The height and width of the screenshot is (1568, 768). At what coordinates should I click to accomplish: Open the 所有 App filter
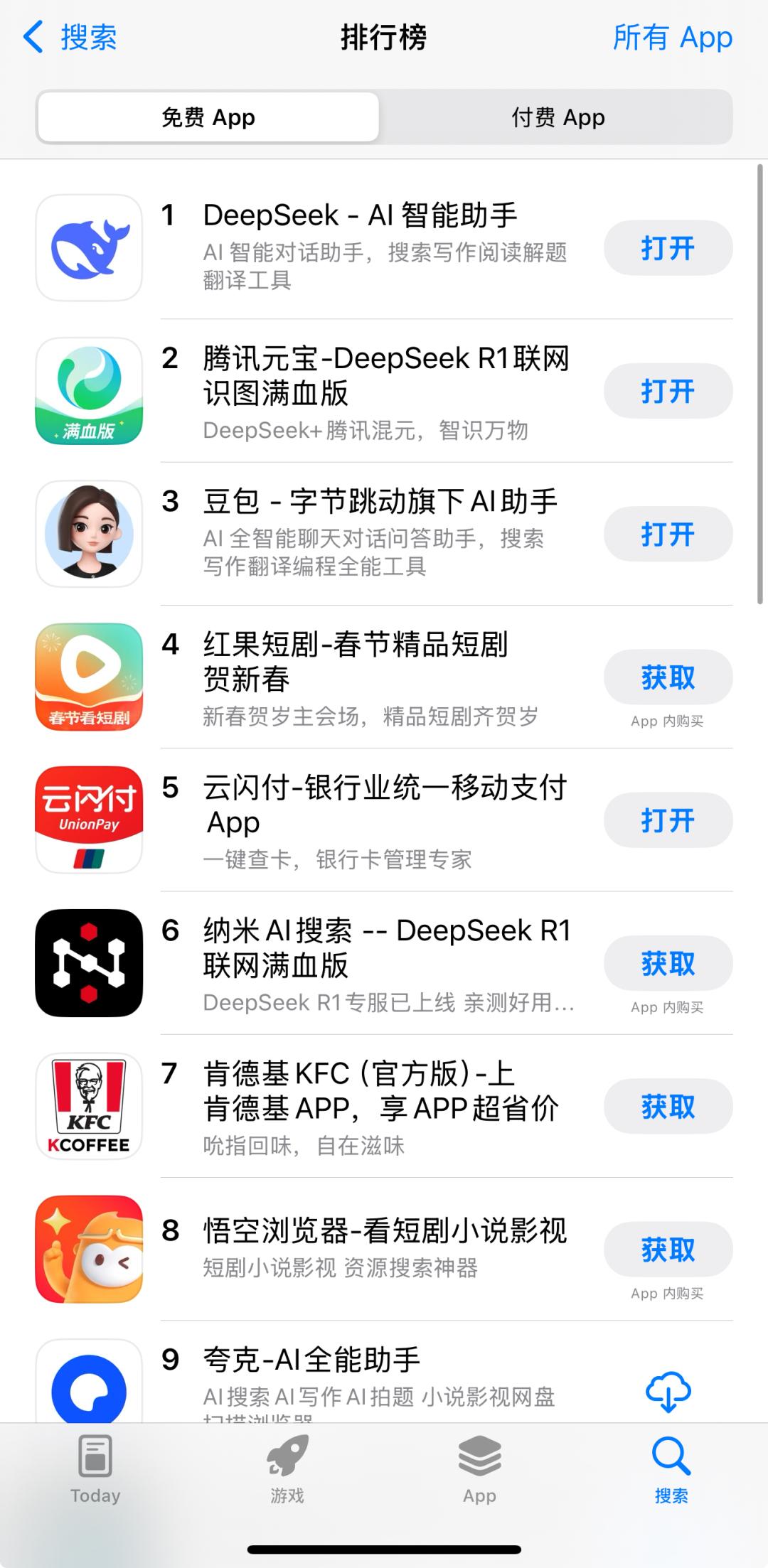coord(672,37)
